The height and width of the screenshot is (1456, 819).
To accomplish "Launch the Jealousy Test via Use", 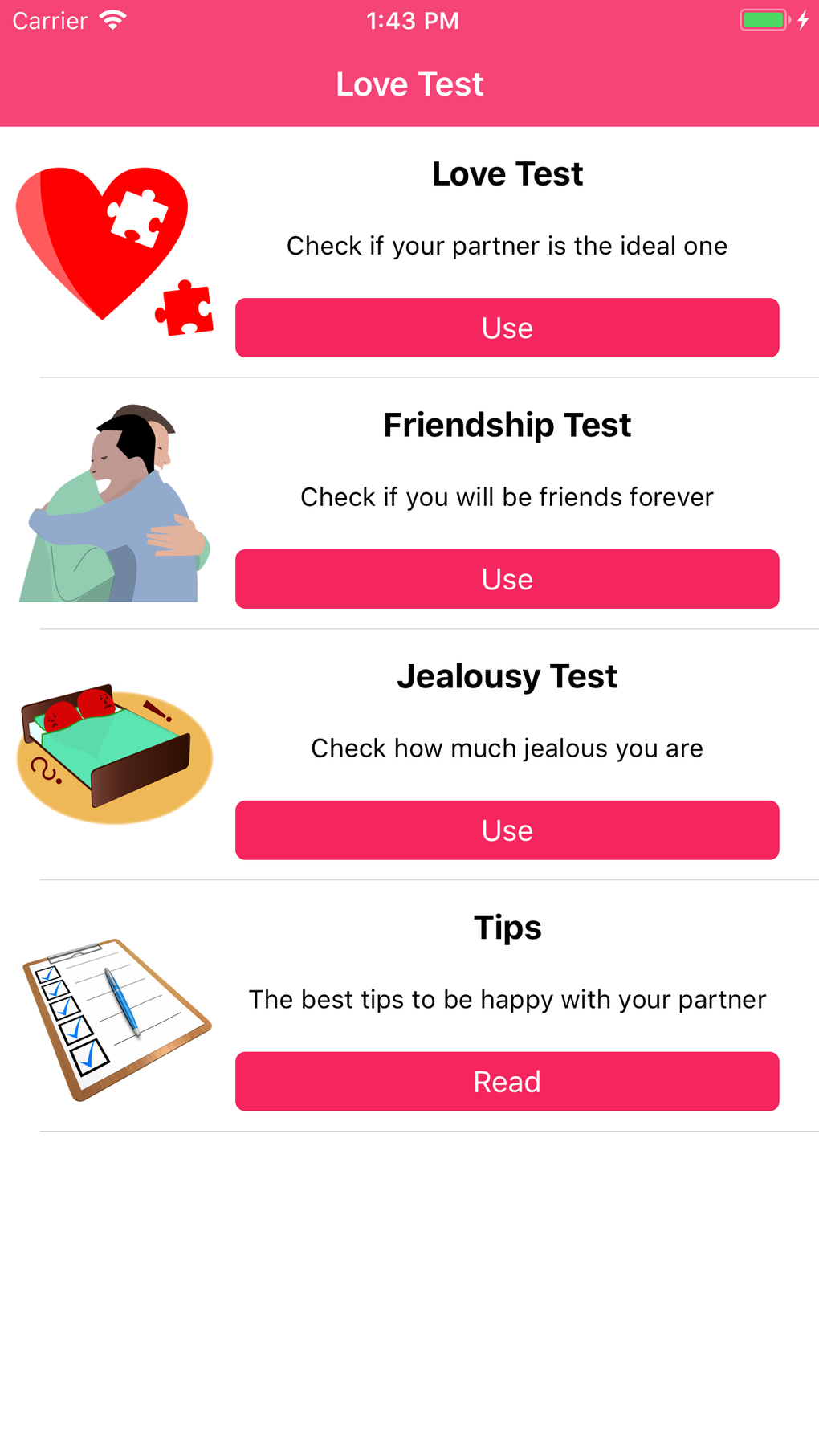I will click(507, 830).
